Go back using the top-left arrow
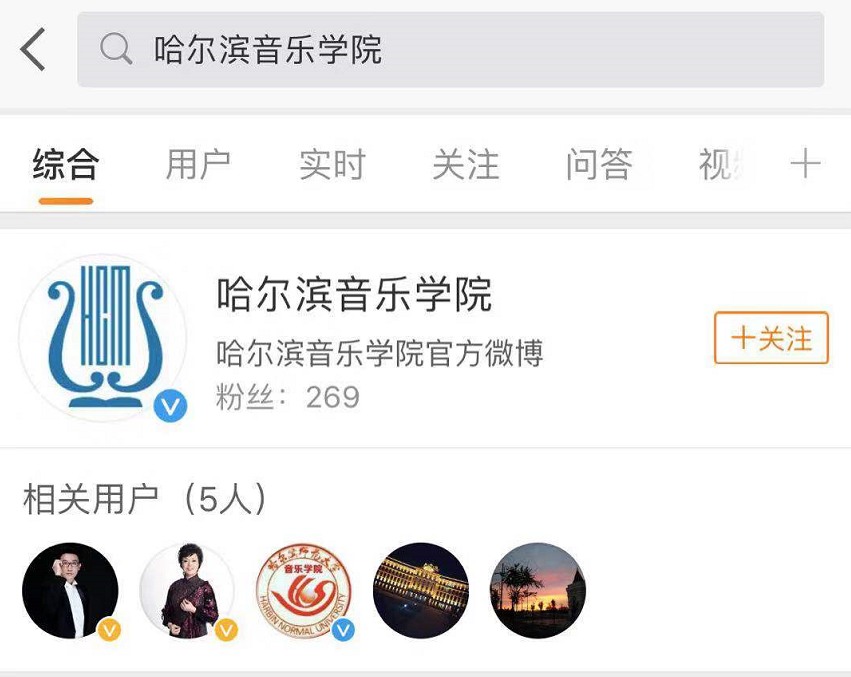 (33, 49)
